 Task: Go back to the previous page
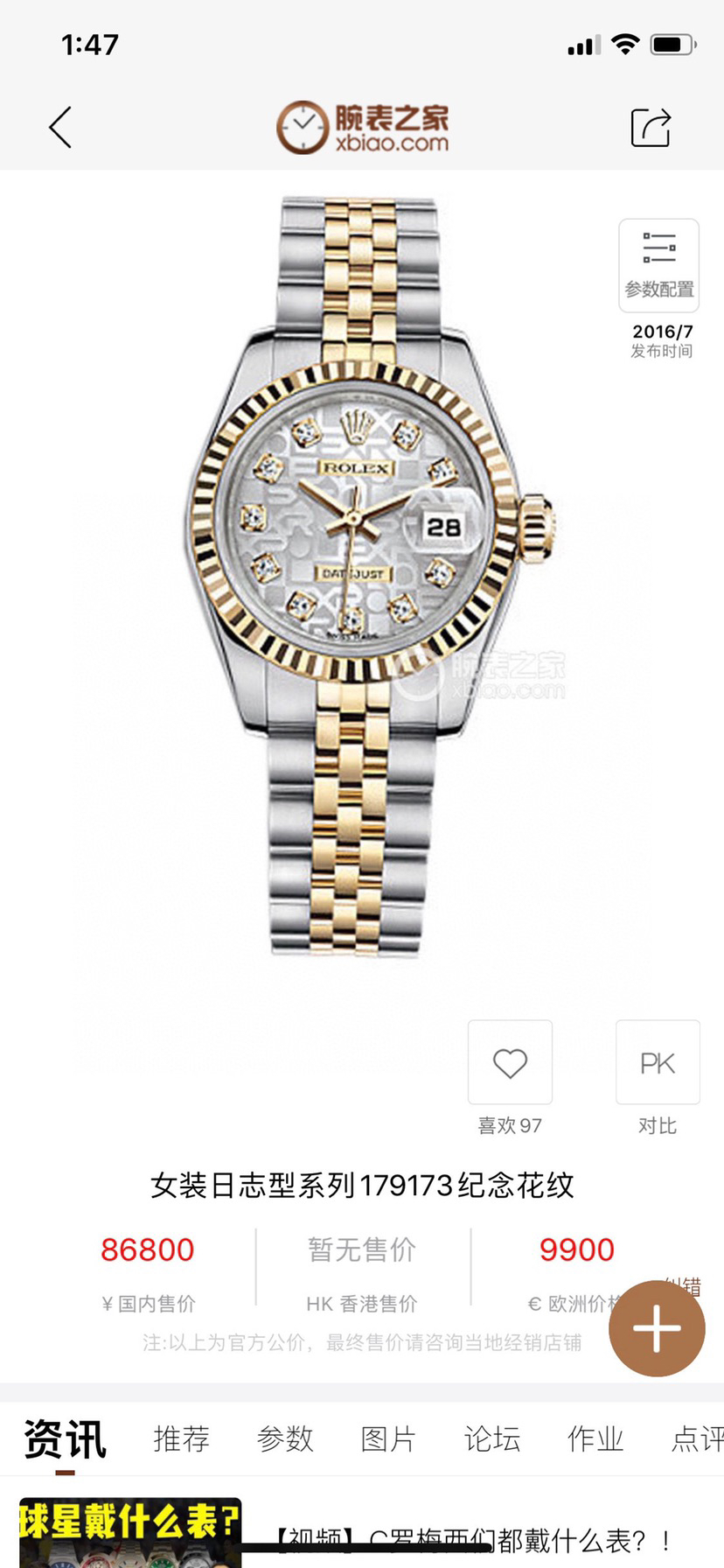coord(59,128)
